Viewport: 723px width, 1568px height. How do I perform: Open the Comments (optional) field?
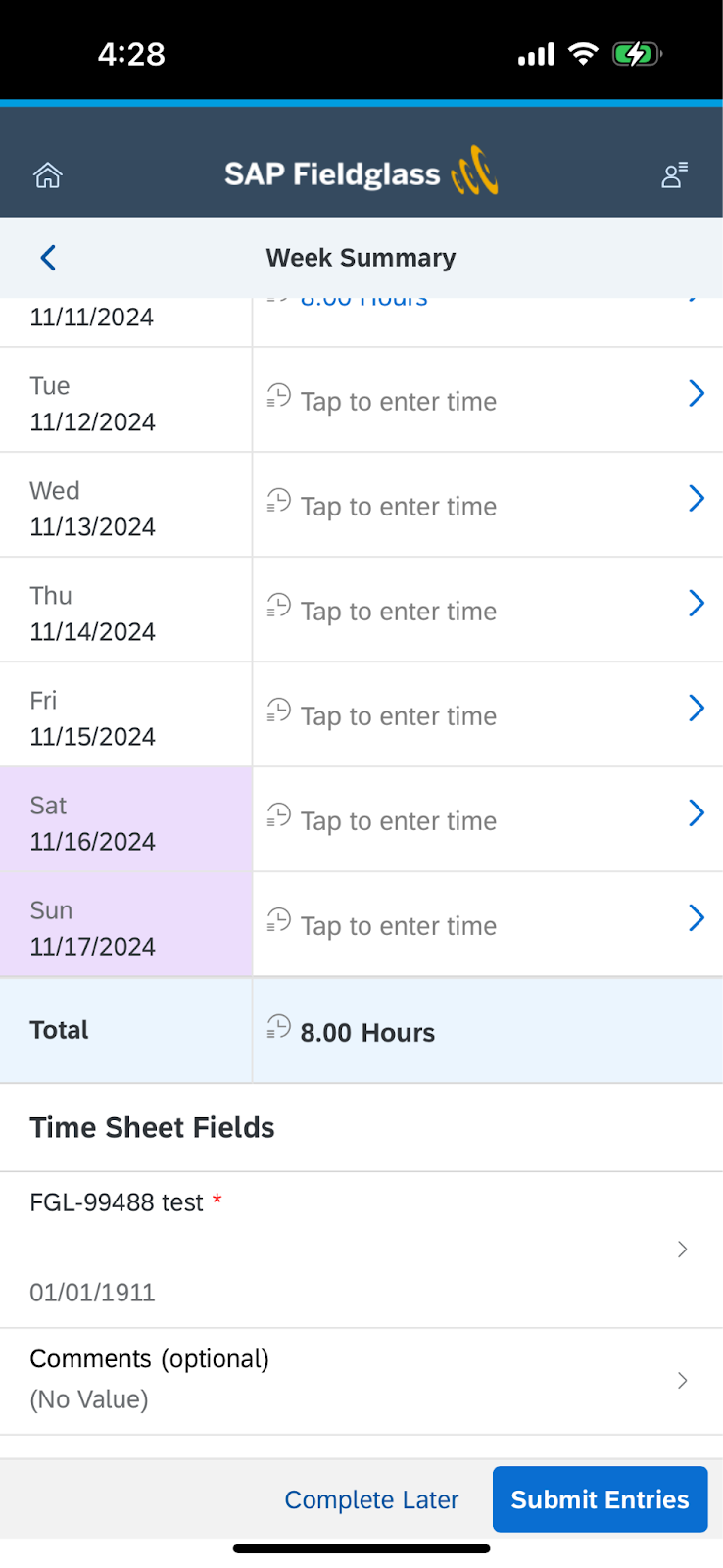361,1382
